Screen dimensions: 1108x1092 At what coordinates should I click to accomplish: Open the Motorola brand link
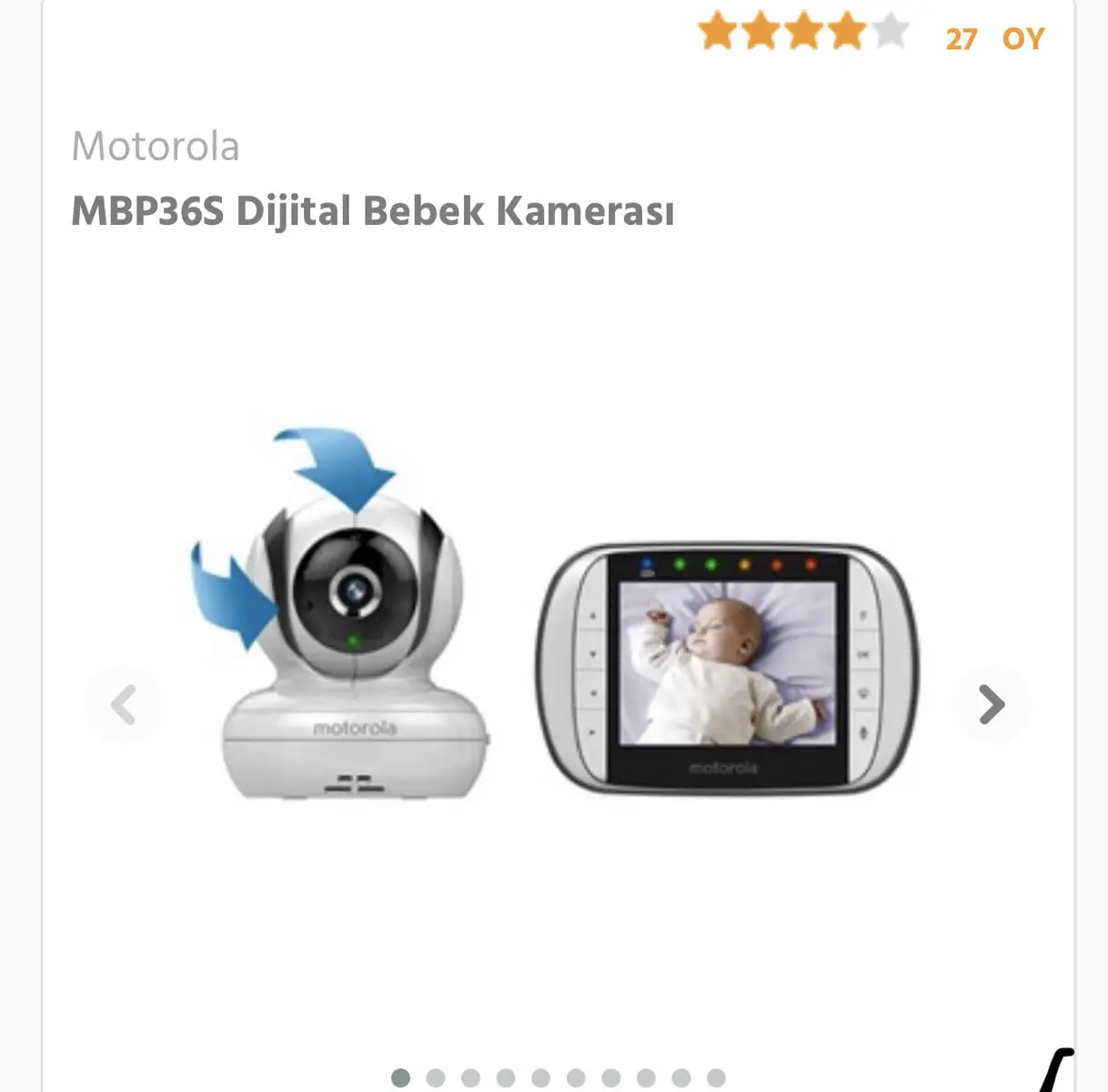[156, 146]
